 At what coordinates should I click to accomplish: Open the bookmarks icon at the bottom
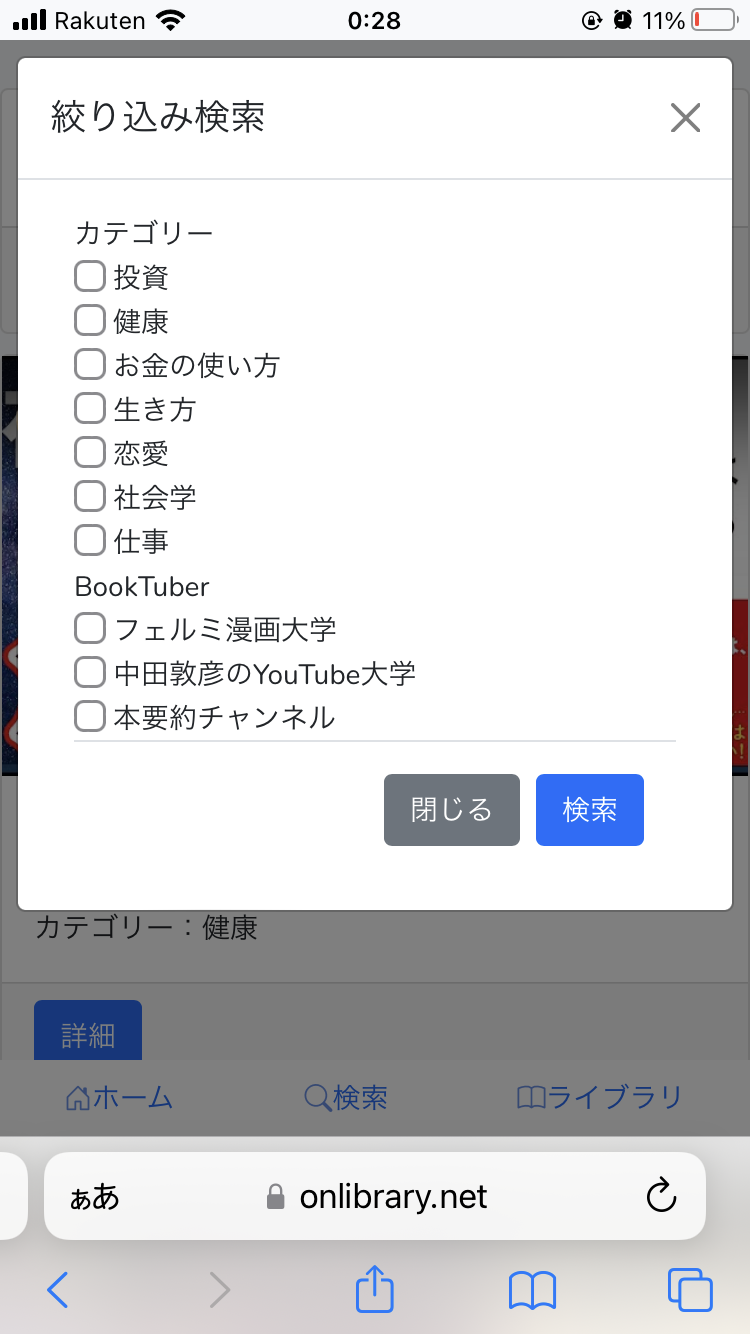[533, 1289]
